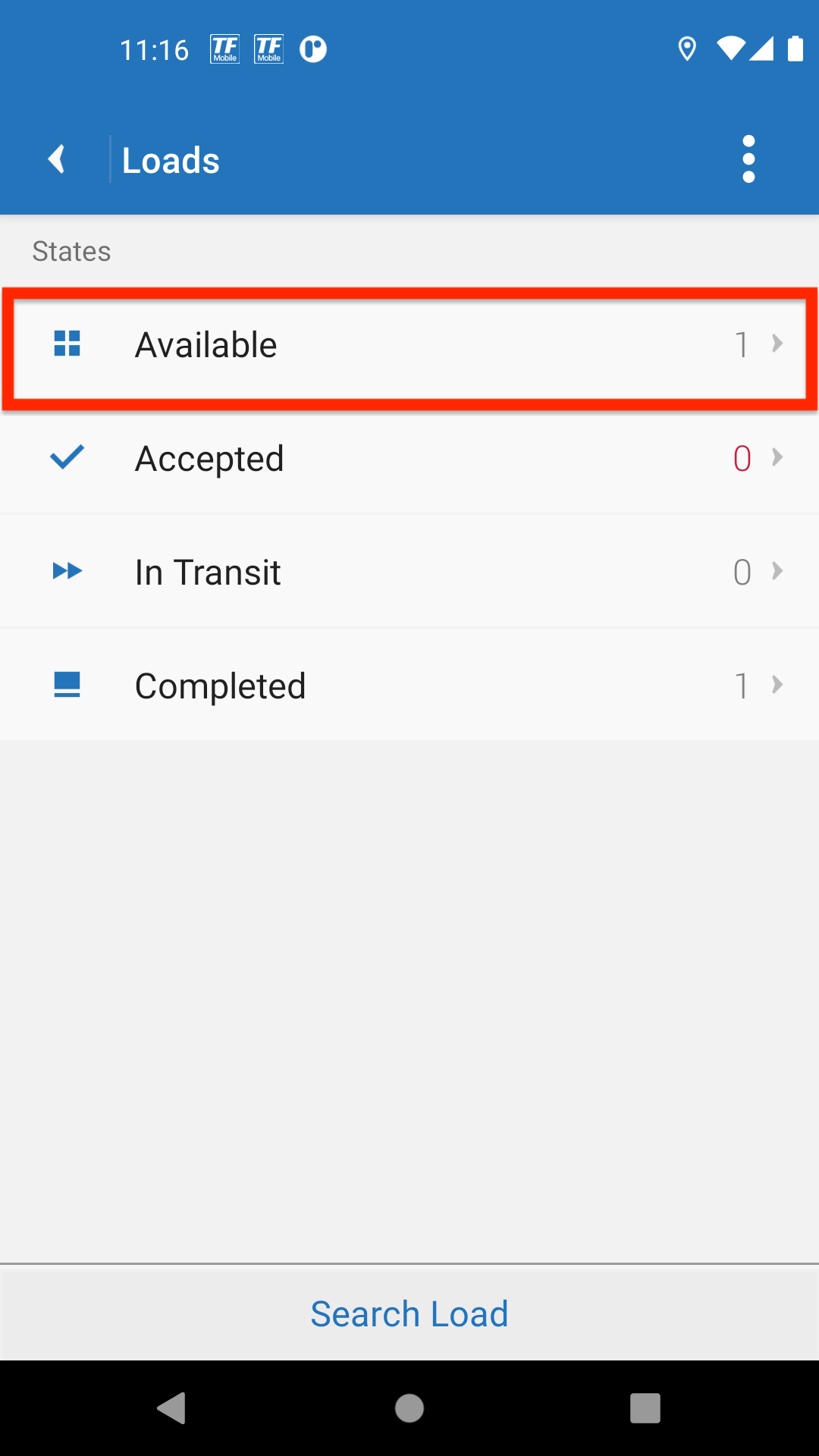Go back from the Loads screen

click(x=57, y=159)
